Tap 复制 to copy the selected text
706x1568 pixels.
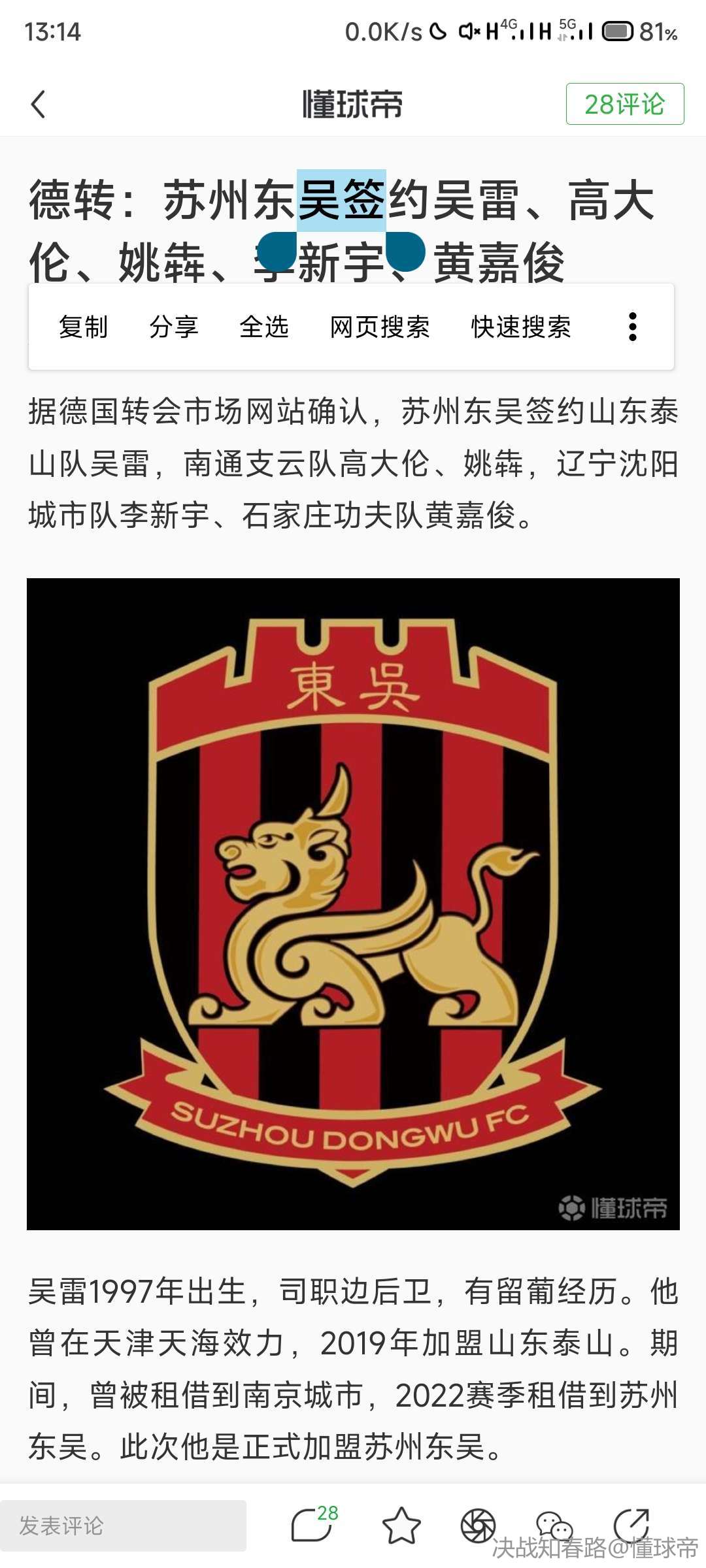pyautogui.click(x=83, y=327)
